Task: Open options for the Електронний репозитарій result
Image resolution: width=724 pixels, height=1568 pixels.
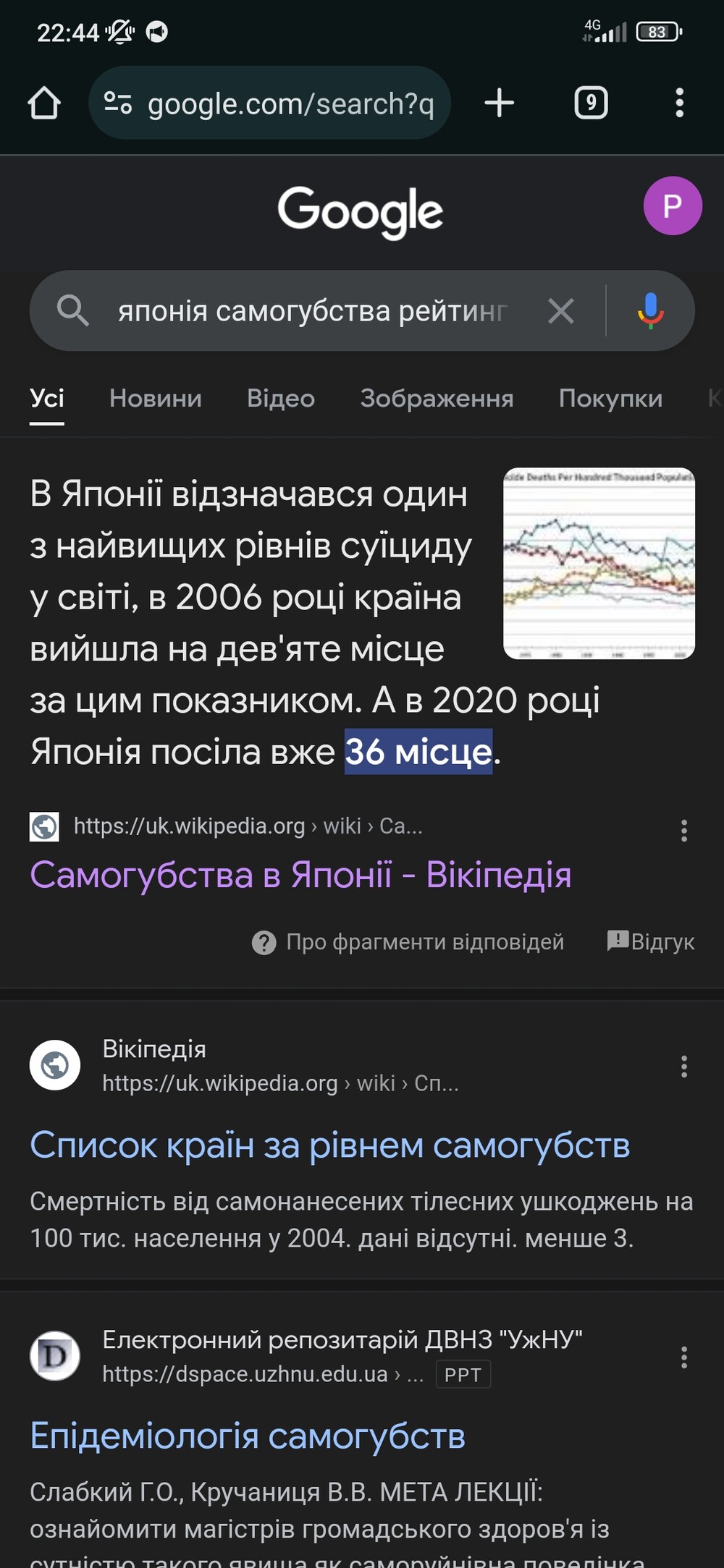Action: tap(683, 1357)
